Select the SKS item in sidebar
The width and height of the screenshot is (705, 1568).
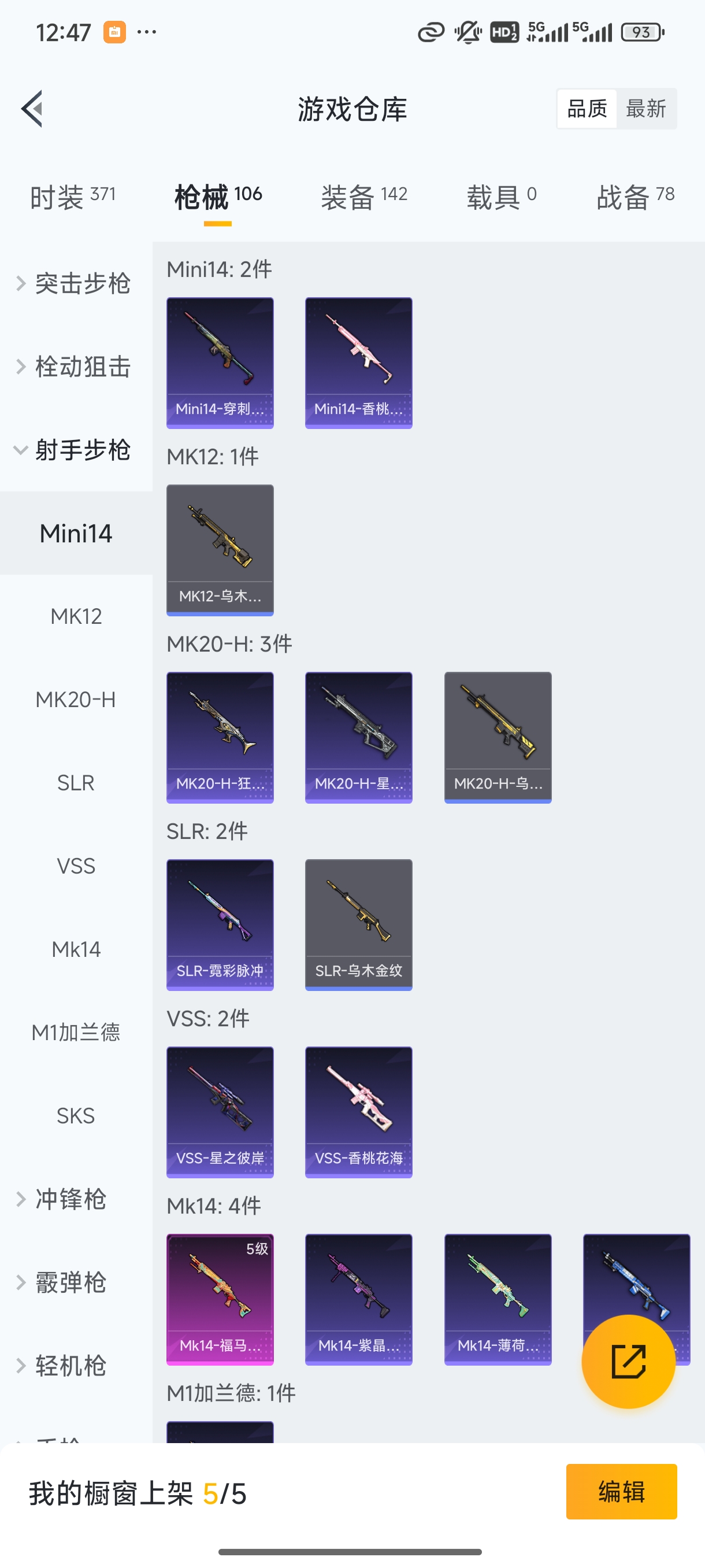tap(76, 1115)
